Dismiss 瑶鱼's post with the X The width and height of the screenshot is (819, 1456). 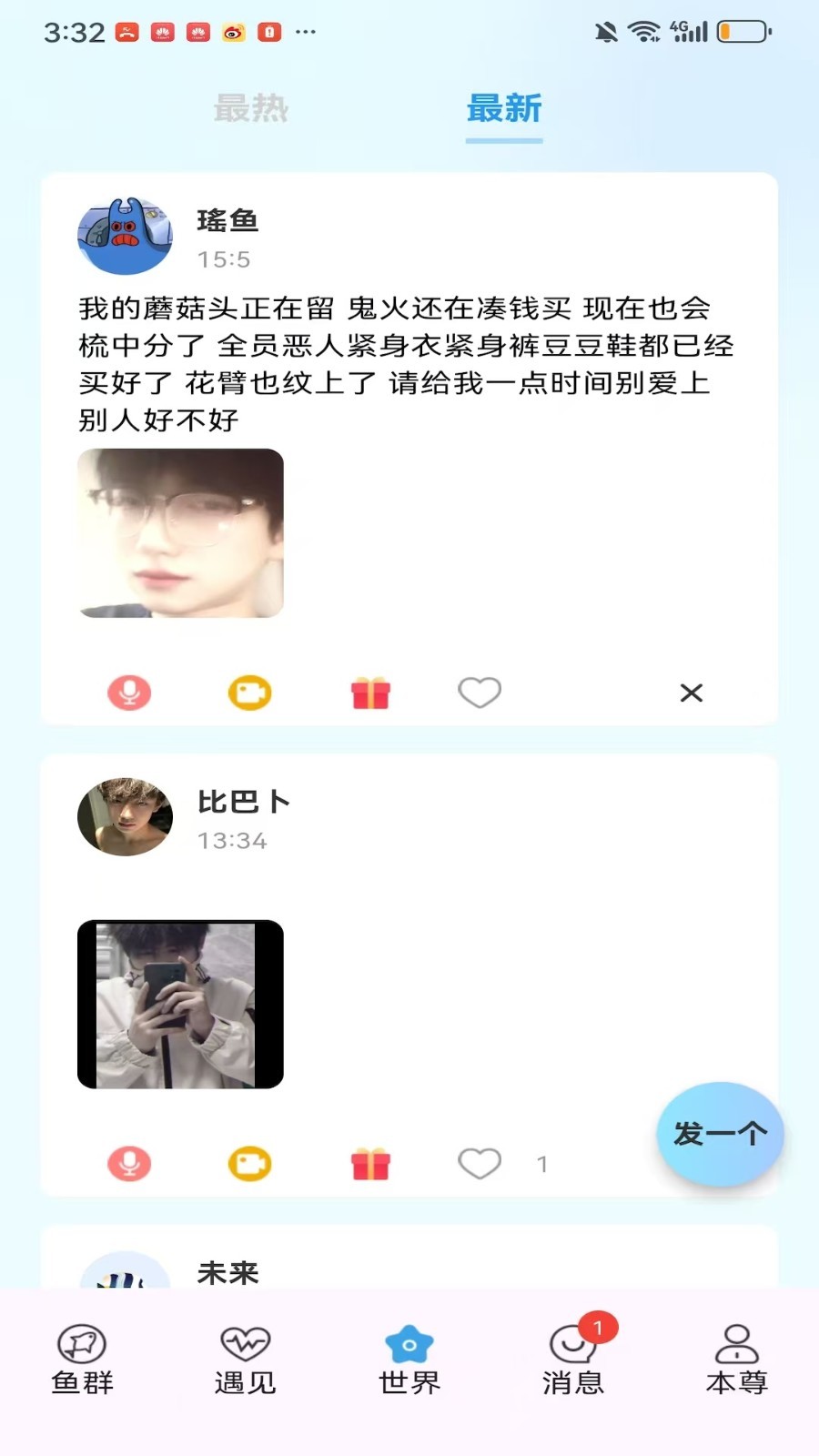692,693
